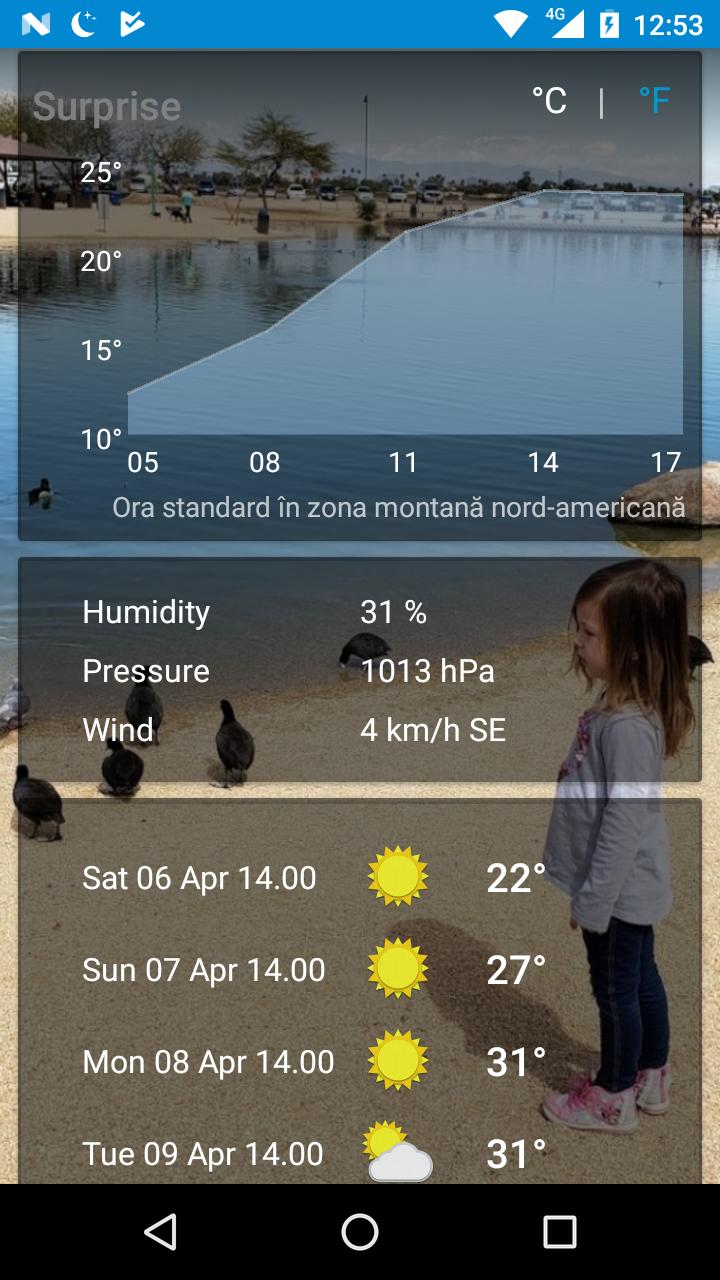
Task: Open recent apps from navigation bar
Action: tap(560, 1232)
